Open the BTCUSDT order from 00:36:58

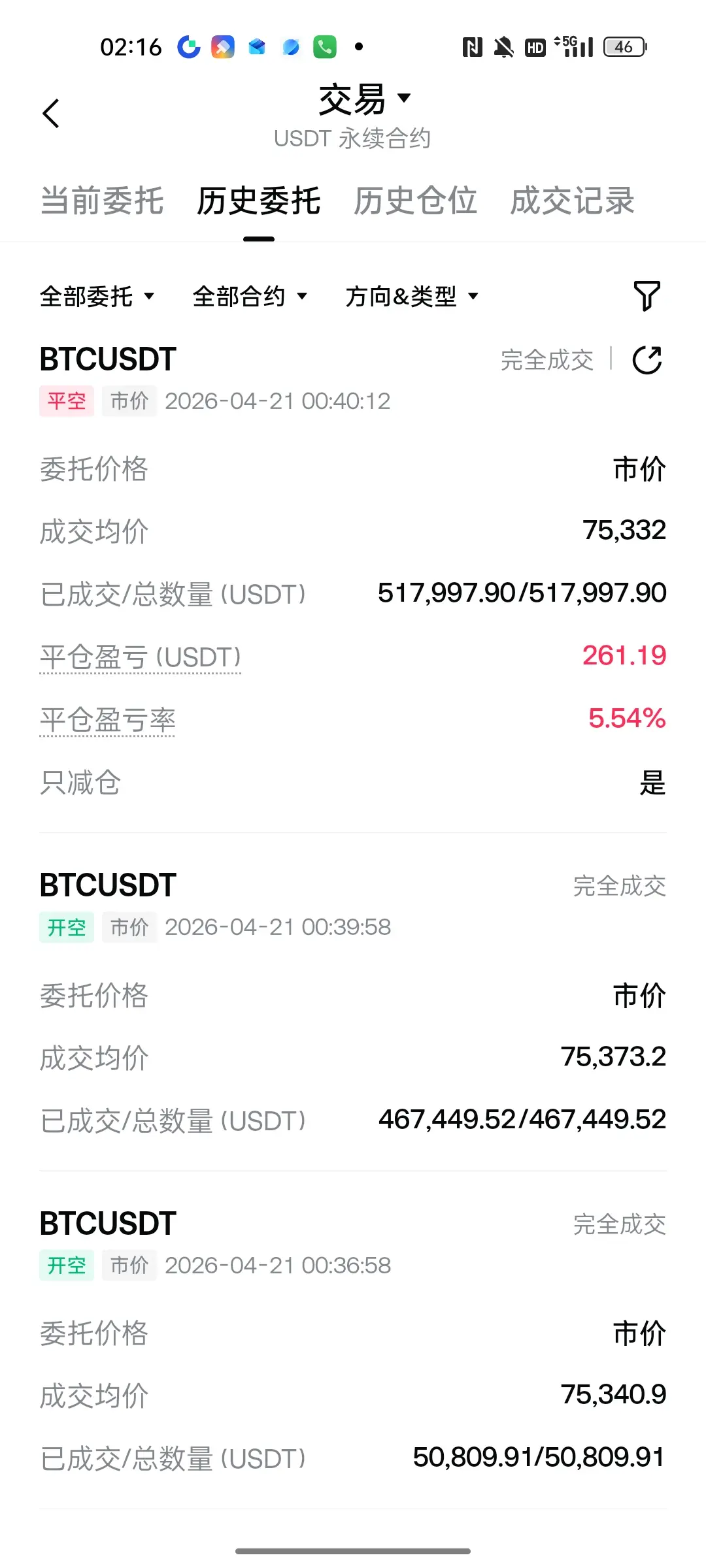pos(353,1340)
